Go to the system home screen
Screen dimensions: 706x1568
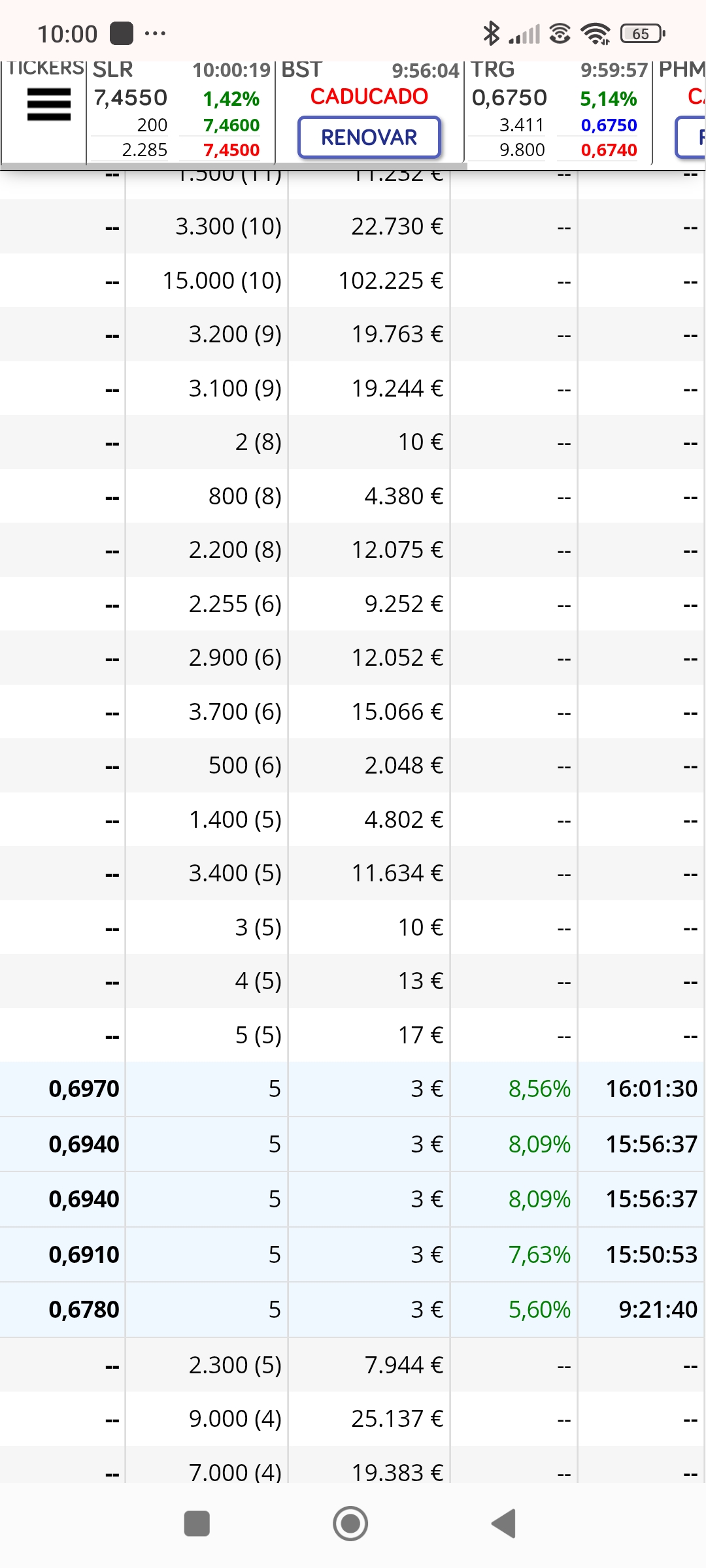pos(350,1524)
